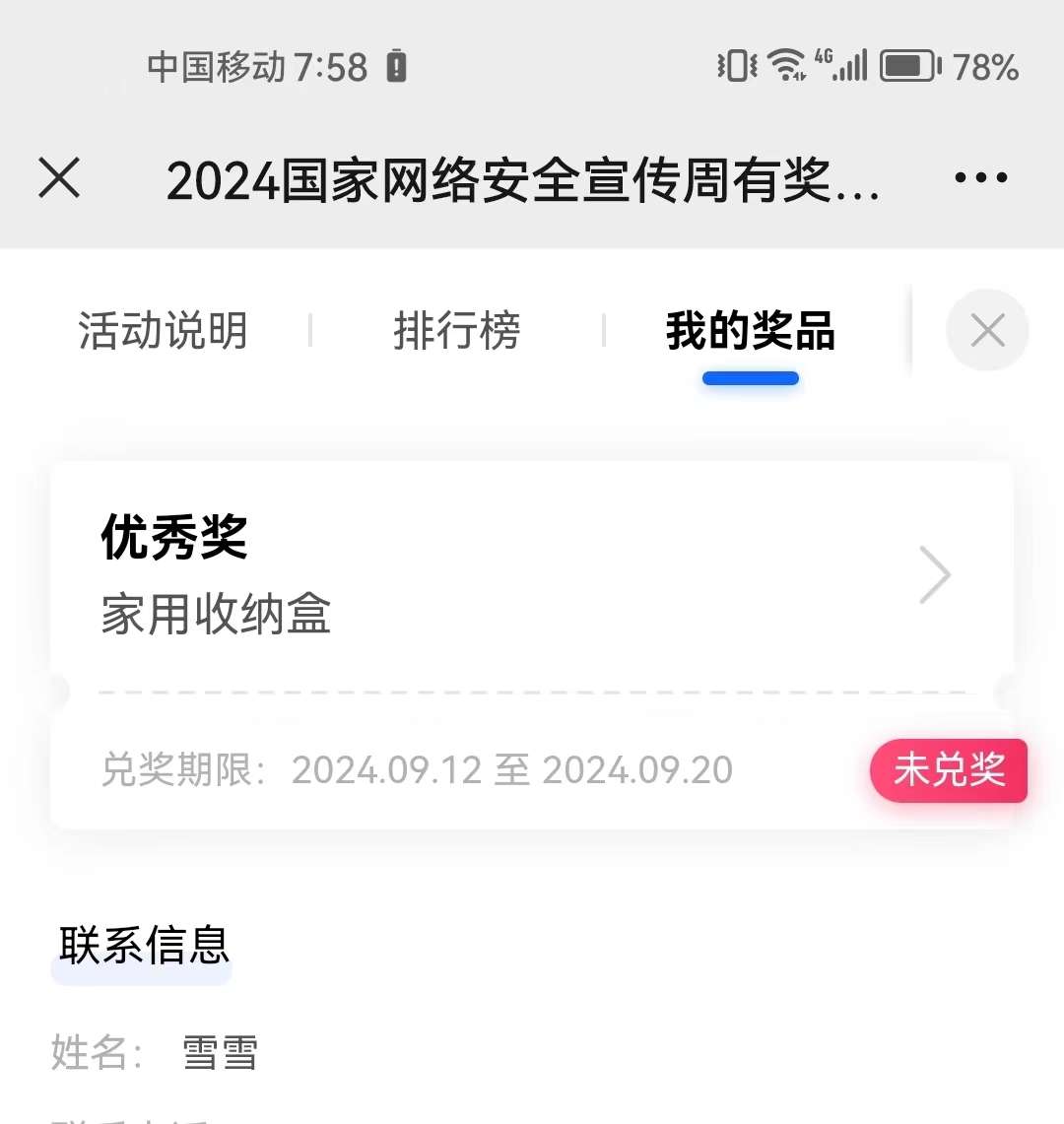The height and width of the screenshot is (1124, 1064).
Task: Click the 联系信息 section heading
Action: tap(145, 947)
